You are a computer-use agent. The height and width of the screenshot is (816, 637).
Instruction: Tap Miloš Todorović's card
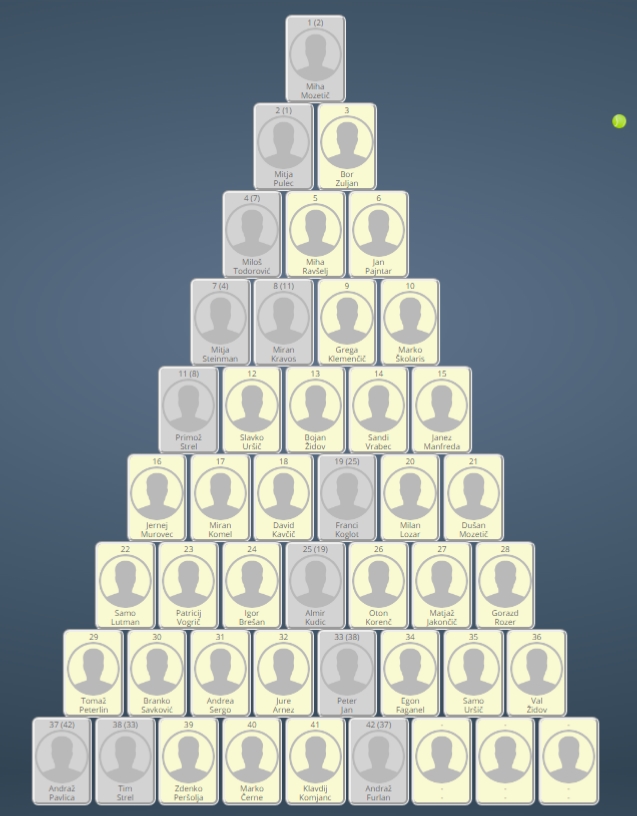coord(252,234)
